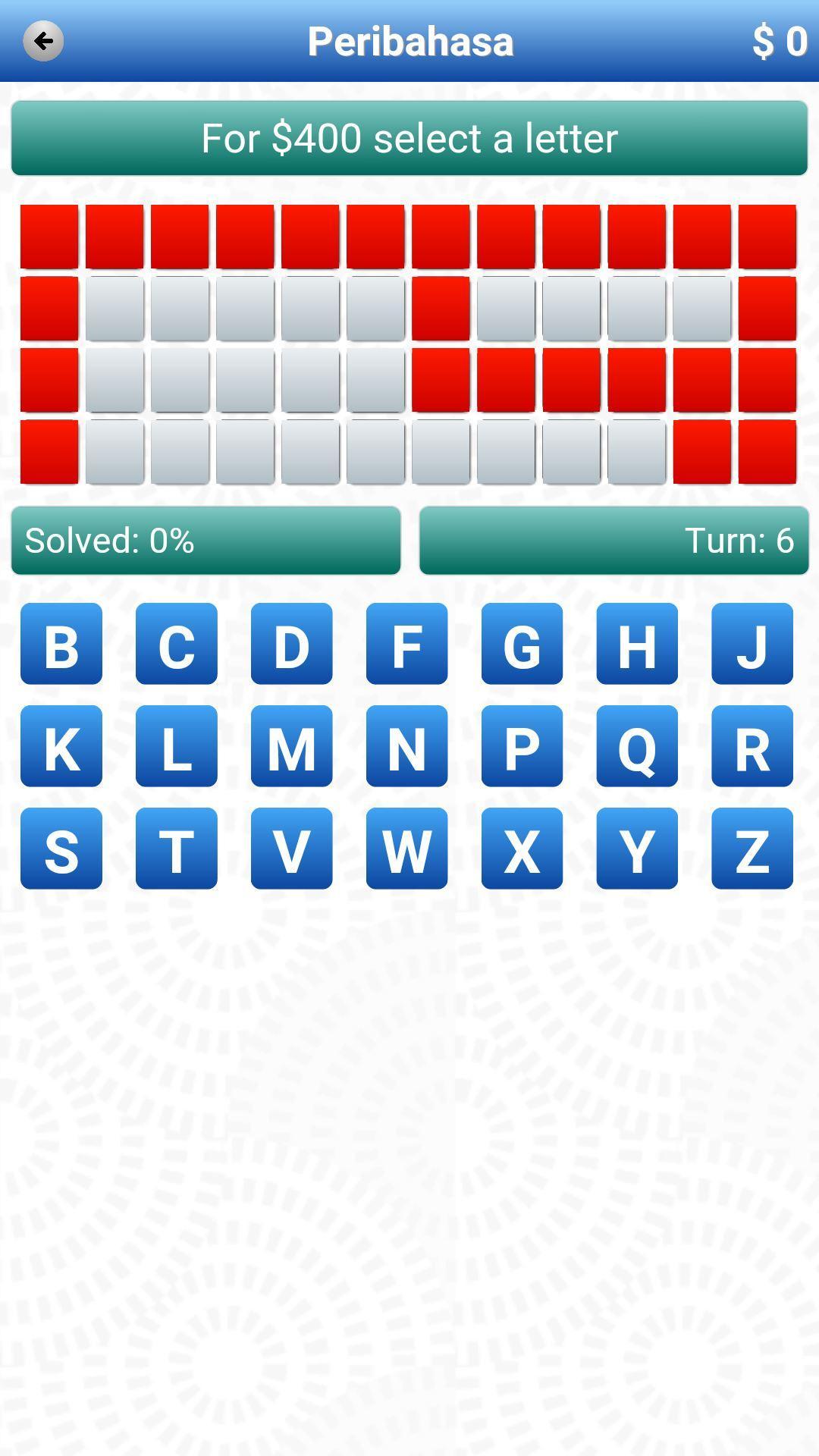The height and width of the screenshot is (1456, 819).
Task: Pick letter N for the puzzle
Action: click(406, 746)
